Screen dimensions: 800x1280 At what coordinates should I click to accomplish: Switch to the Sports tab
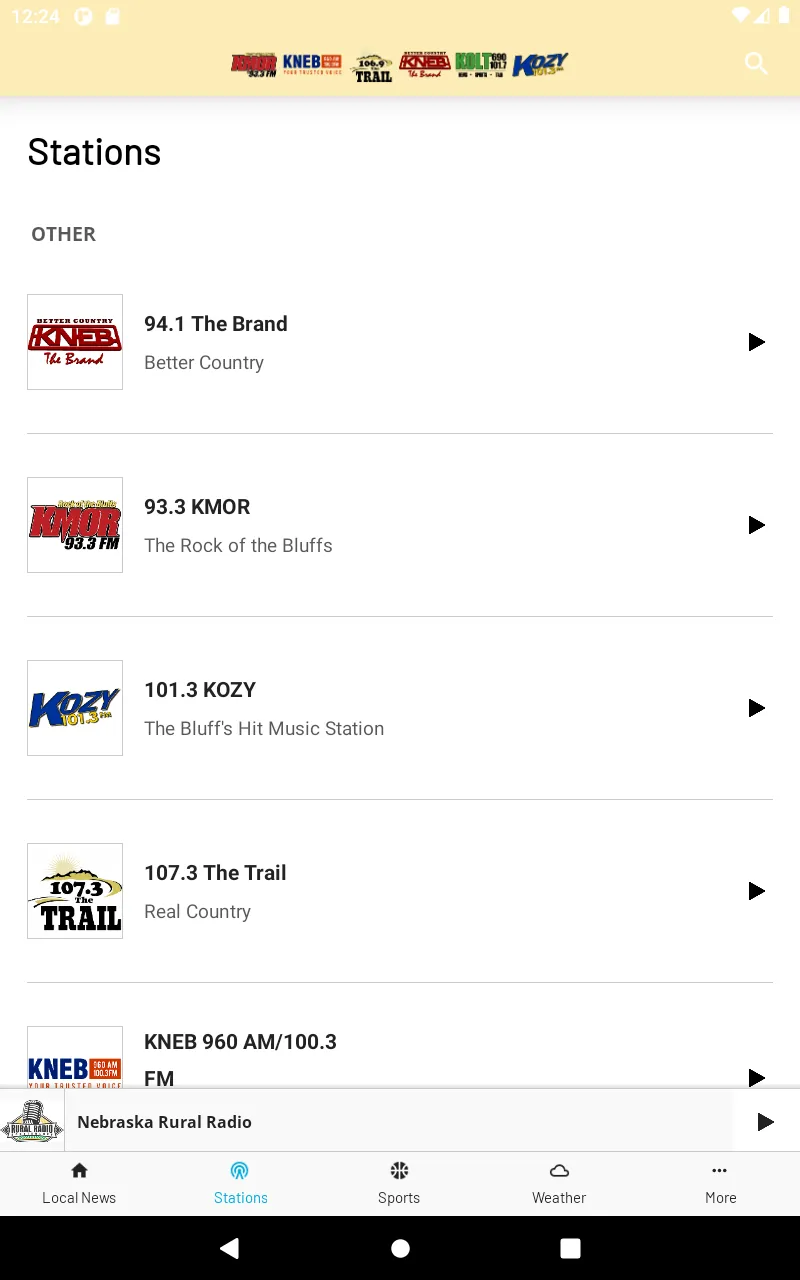tap(399, 1184)
